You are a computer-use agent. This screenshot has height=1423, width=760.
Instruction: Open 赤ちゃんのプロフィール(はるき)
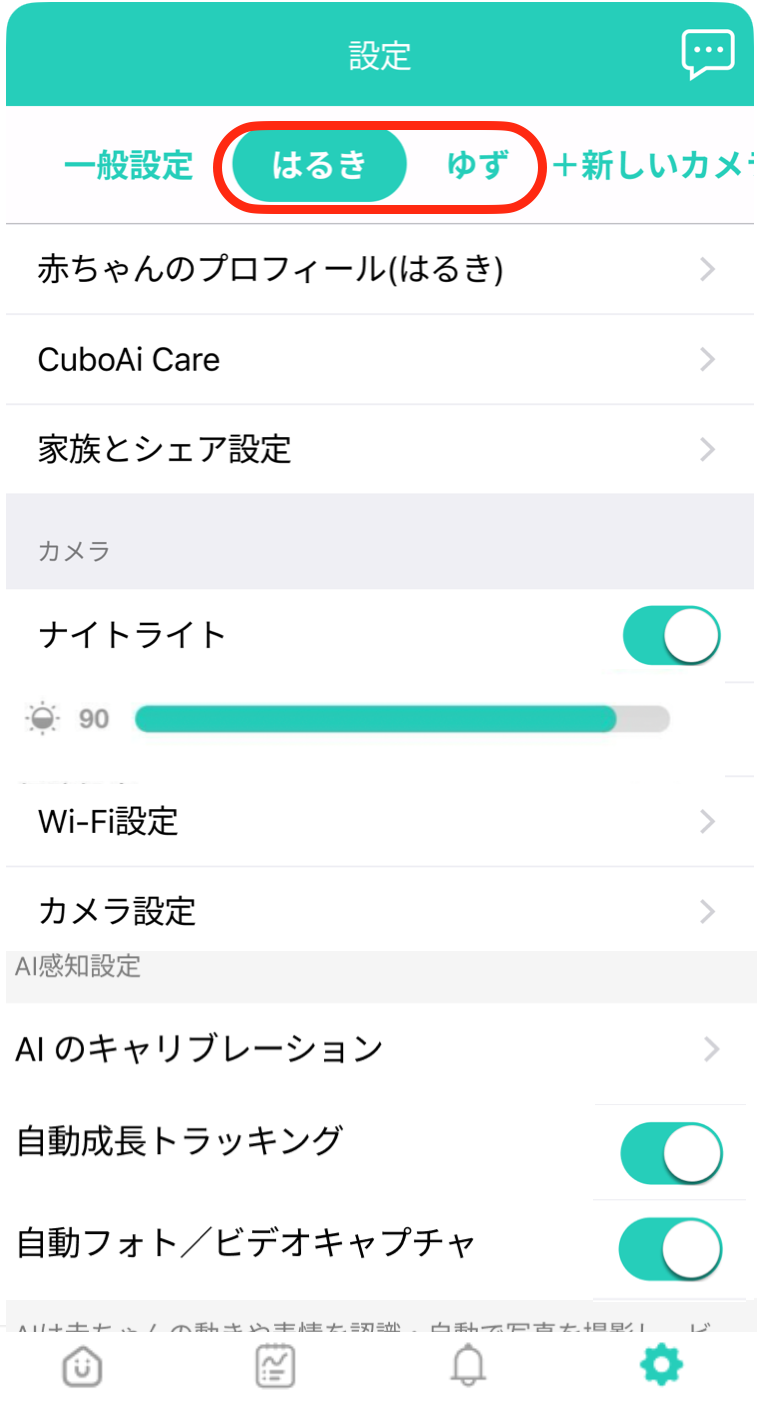pyautogui.click(x=380, y=269)
